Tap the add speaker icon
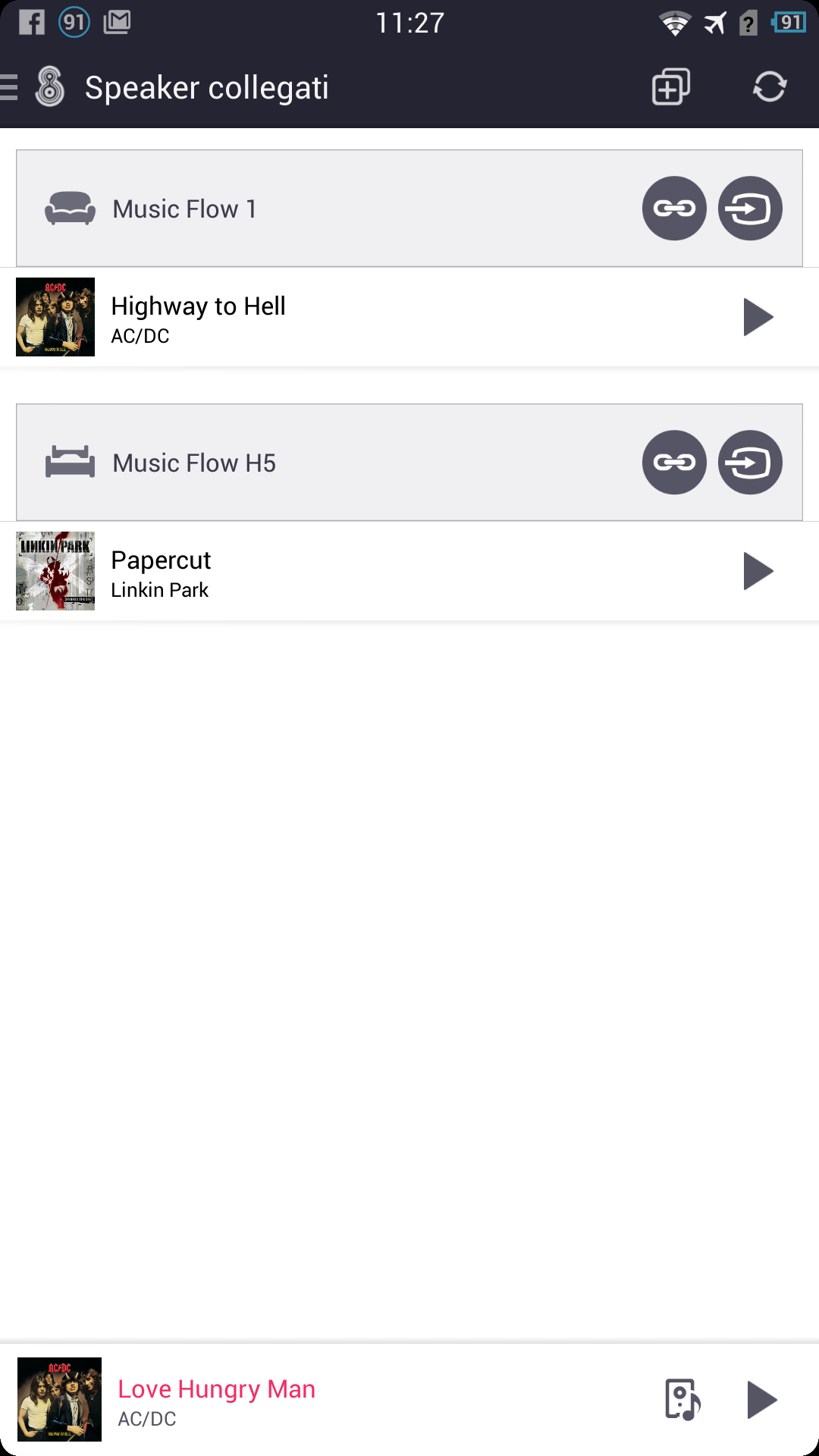819x1456 pixels. pyautogui.click(x=671, y=86)
